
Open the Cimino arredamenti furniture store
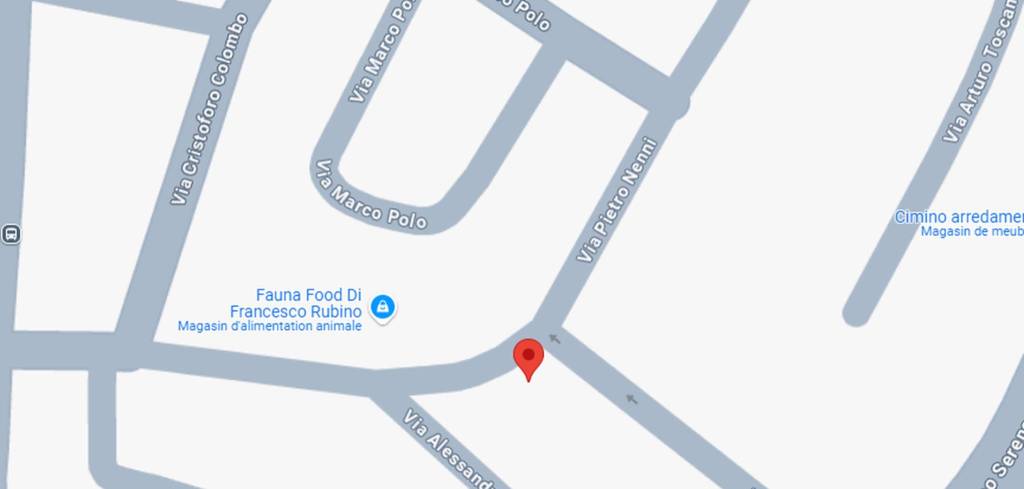click(959, 217)
